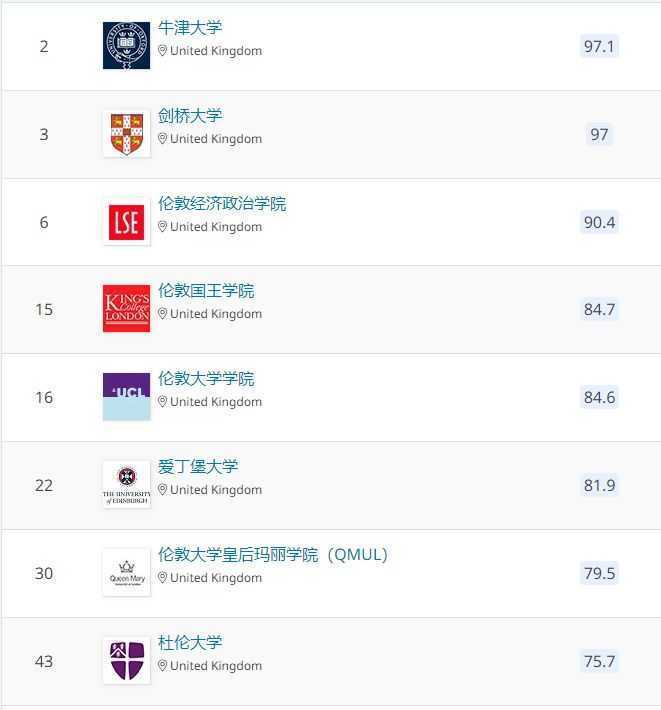Select 伦敦国王学院 from the ranking list
661x710 pixels.
(x=206, y=291)
